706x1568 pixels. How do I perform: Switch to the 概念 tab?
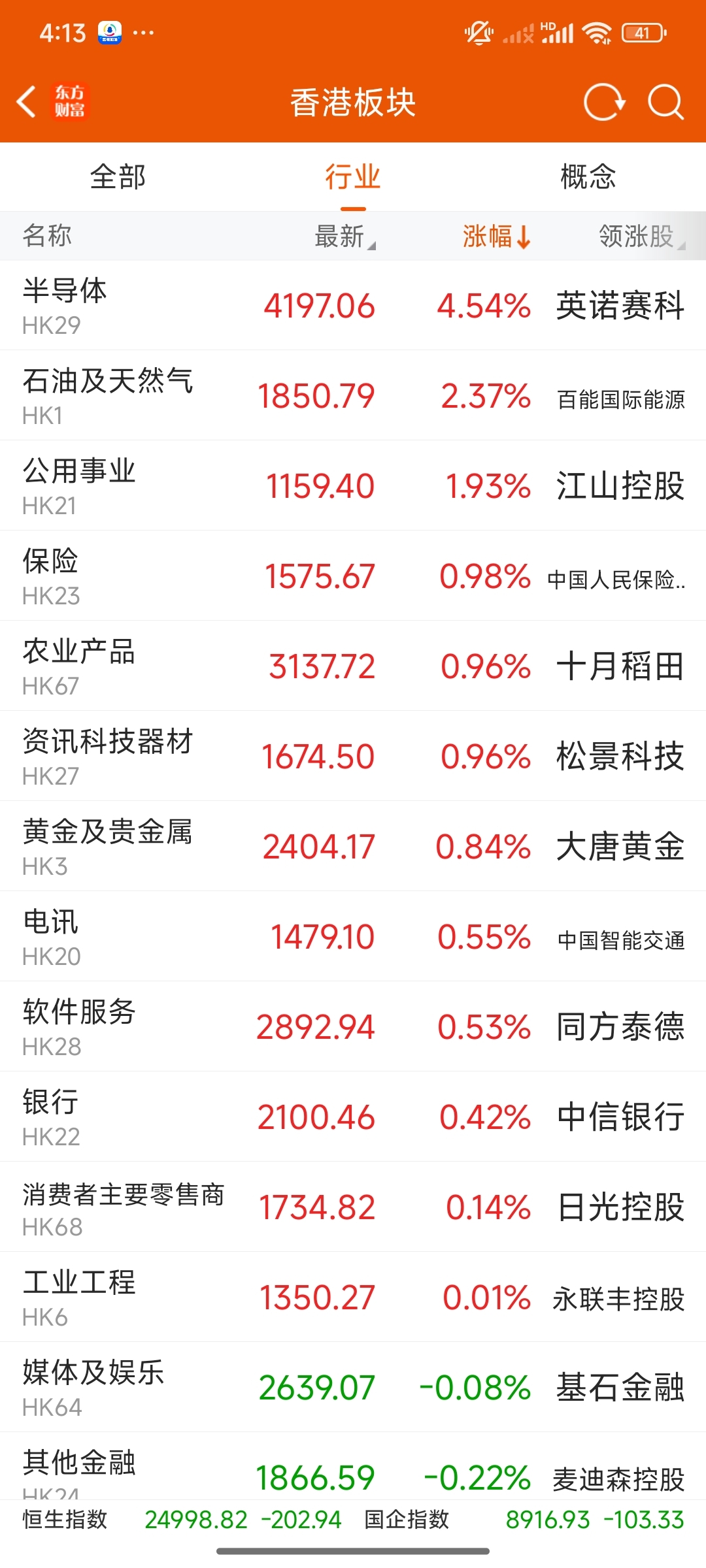point(588,177)
